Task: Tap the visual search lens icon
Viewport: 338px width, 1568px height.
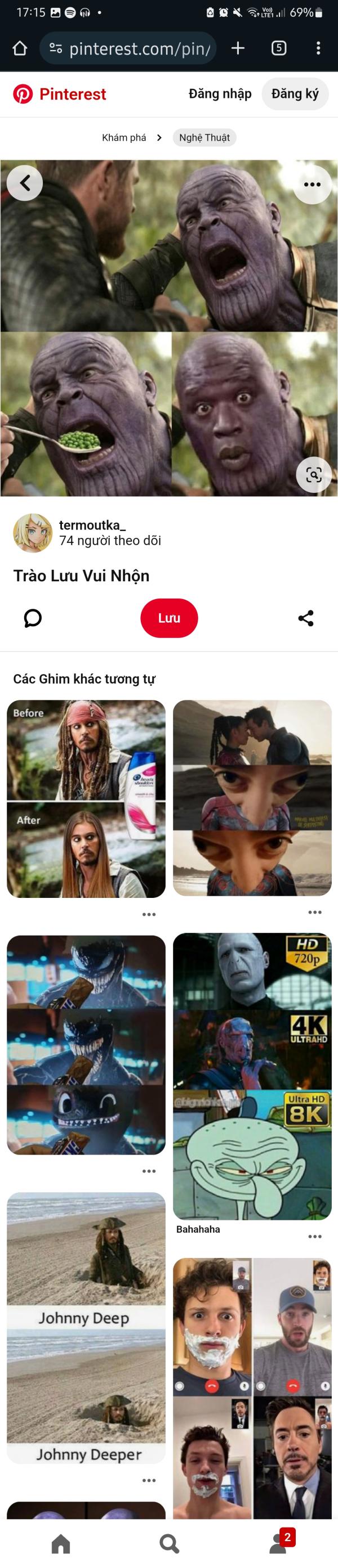Action: click(313, 474)
